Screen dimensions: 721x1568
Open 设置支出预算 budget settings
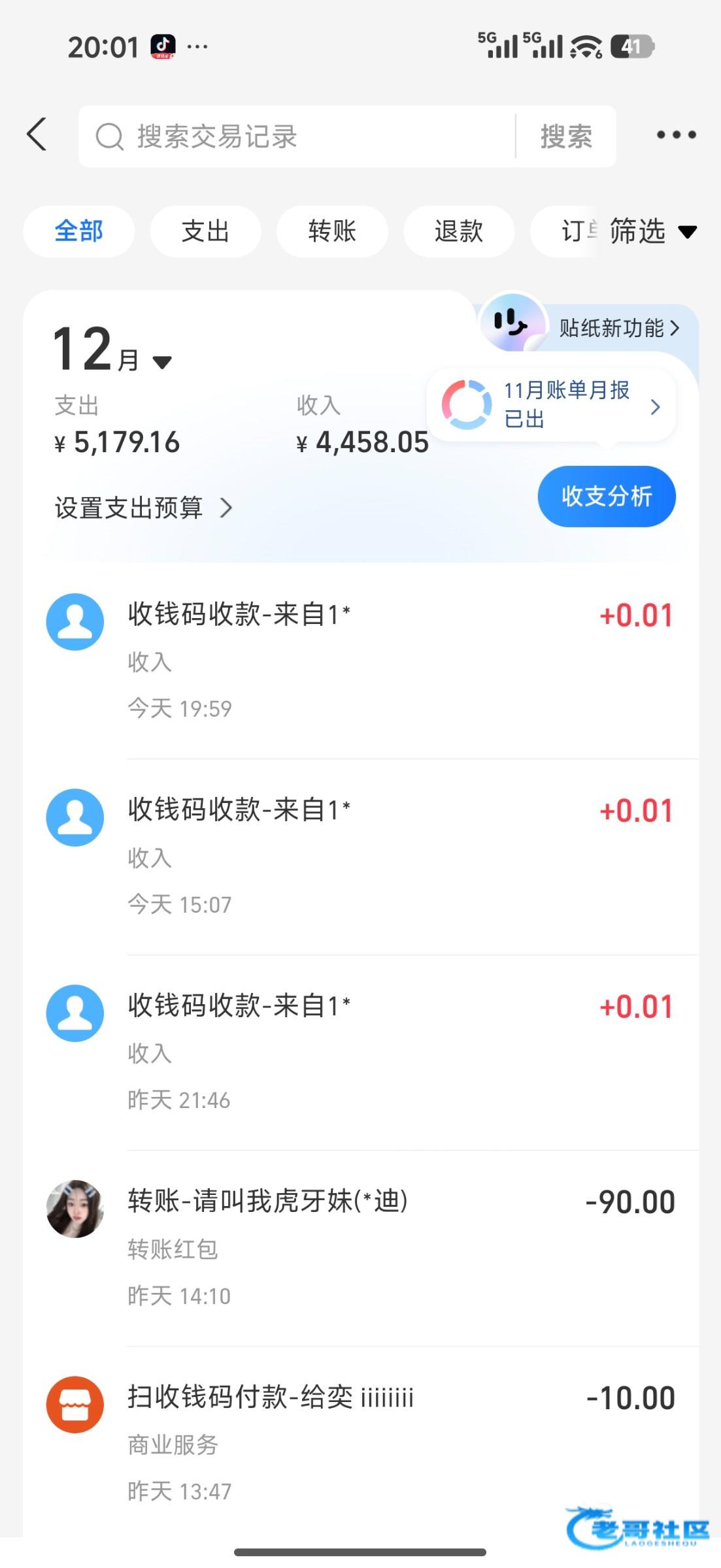(x=144, y=508)
